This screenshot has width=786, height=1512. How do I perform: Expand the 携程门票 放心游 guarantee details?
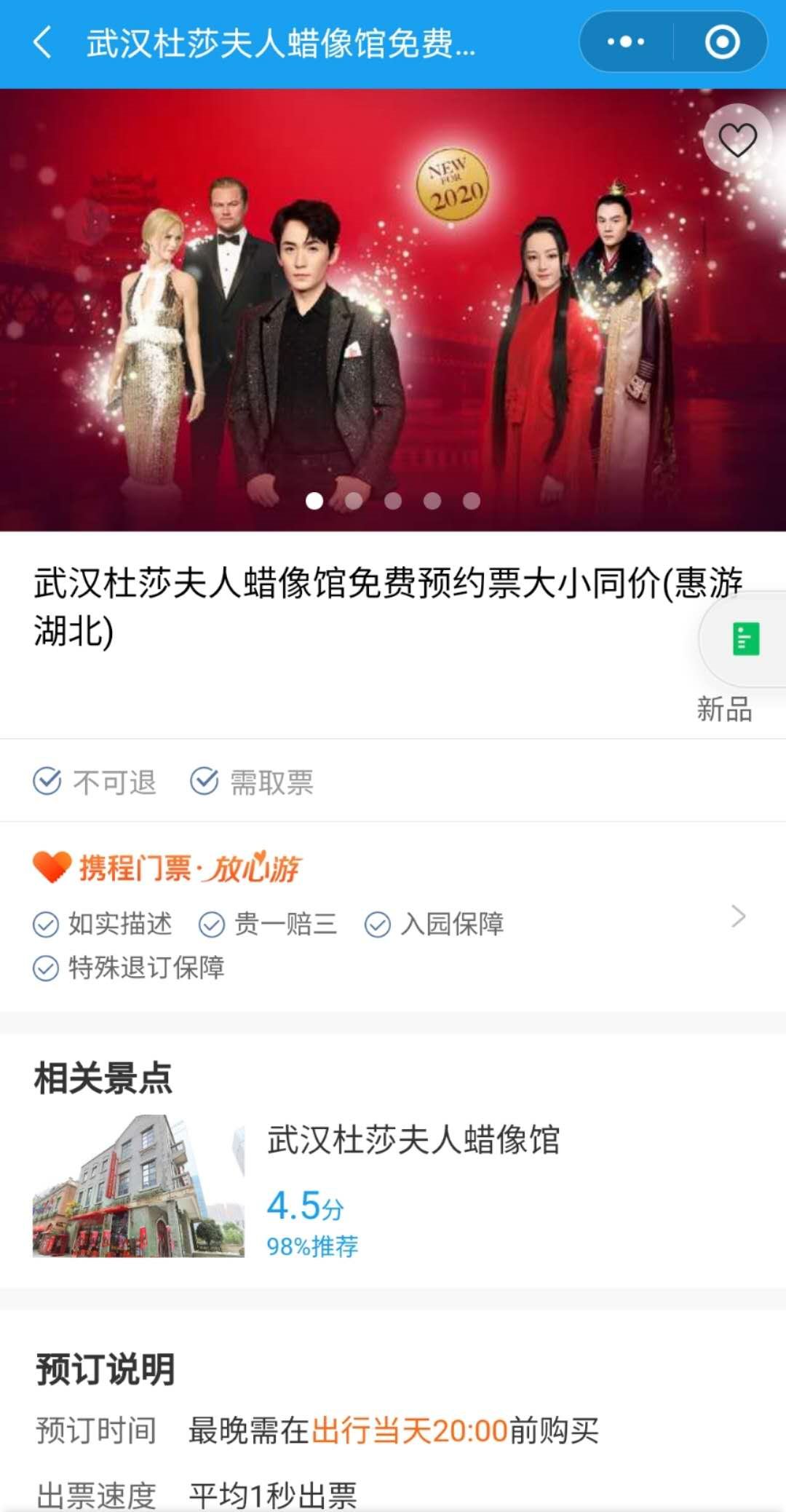pyautogui.click(x=738, y=916)
